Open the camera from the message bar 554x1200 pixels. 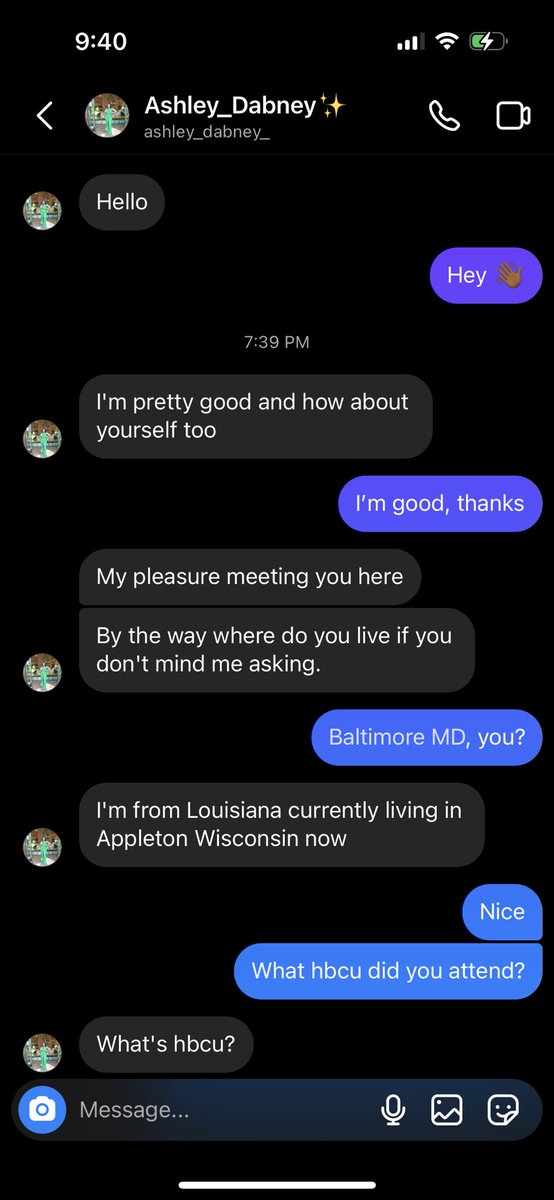(42, 1109)
